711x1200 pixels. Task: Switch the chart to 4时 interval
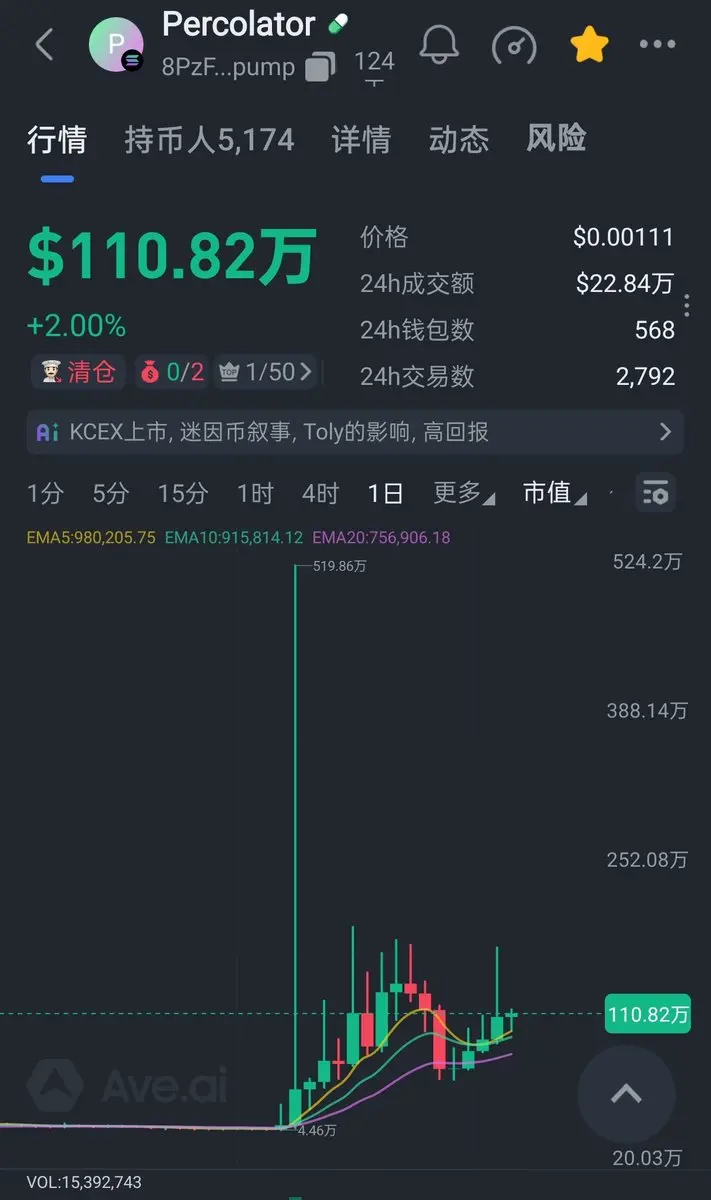pos(321,493)
